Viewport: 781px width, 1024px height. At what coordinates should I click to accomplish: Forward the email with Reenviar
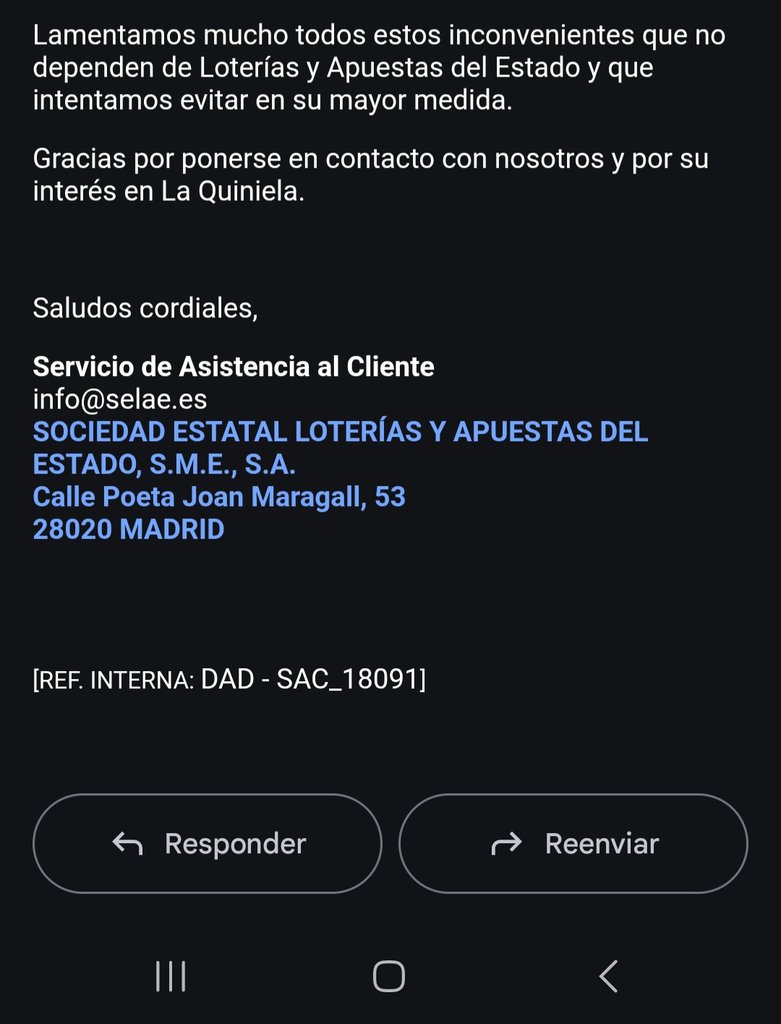pos(573,843)
